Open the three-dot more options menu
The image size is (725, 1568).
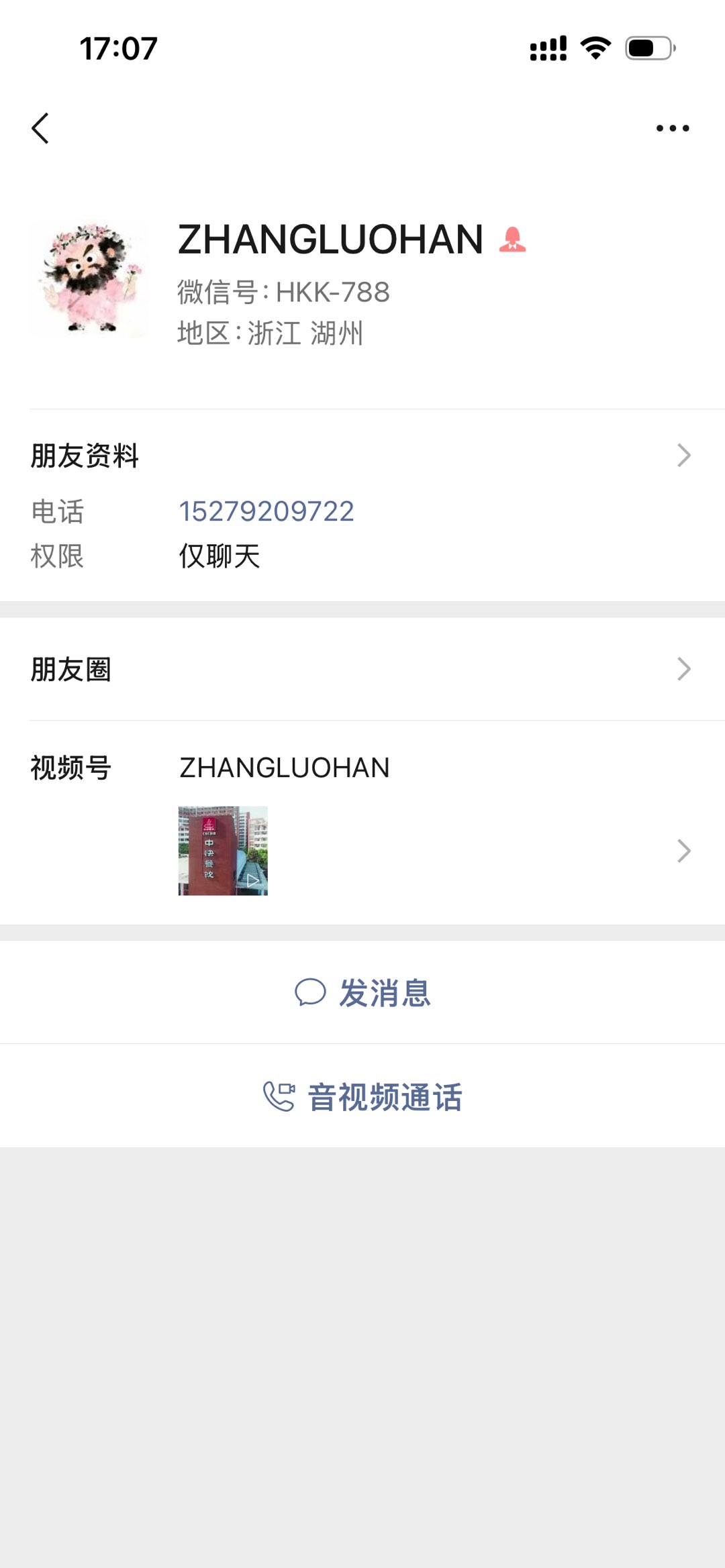(x=672, y=128)
